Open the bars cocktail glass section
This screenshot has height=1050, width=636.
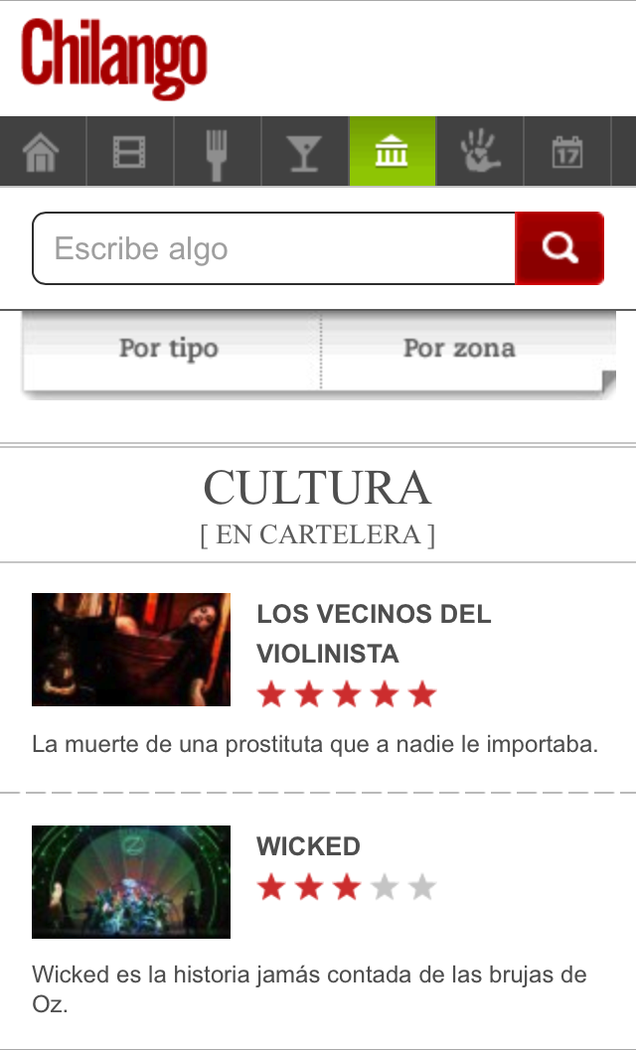click(x=304, y=152)
